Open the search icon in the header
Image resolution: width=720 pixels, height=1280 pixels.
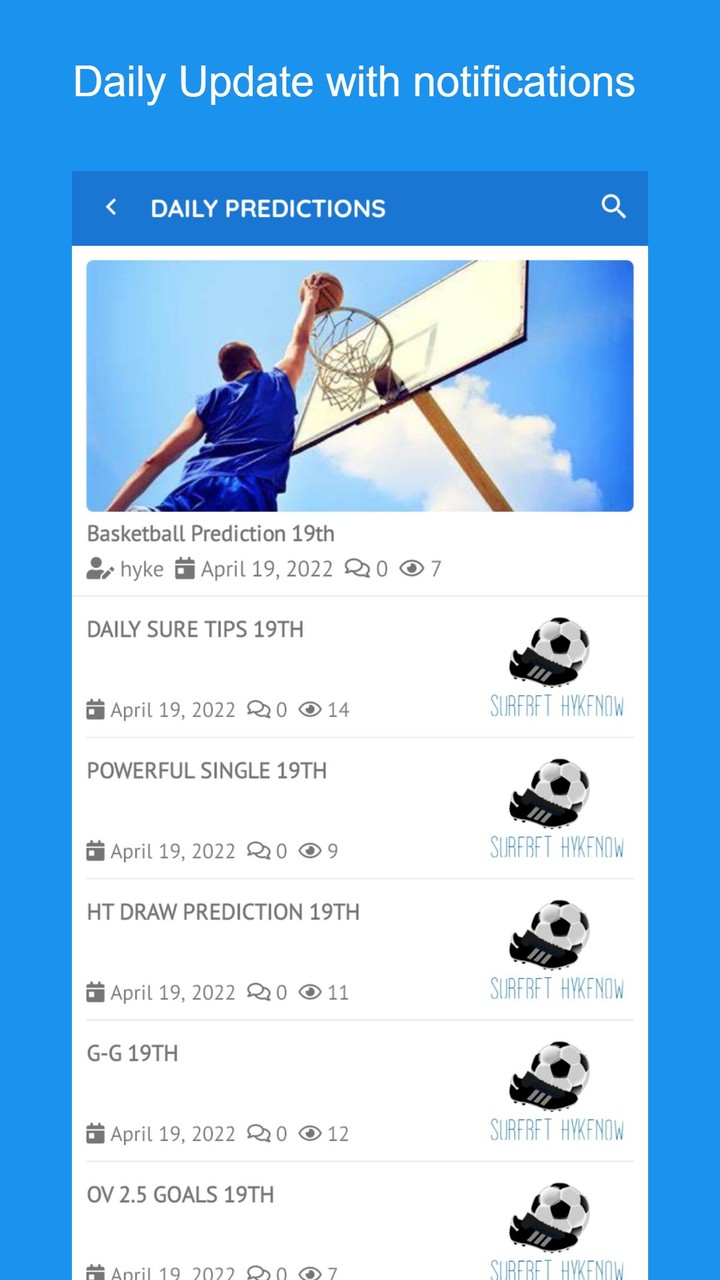(x=614, y=207)
